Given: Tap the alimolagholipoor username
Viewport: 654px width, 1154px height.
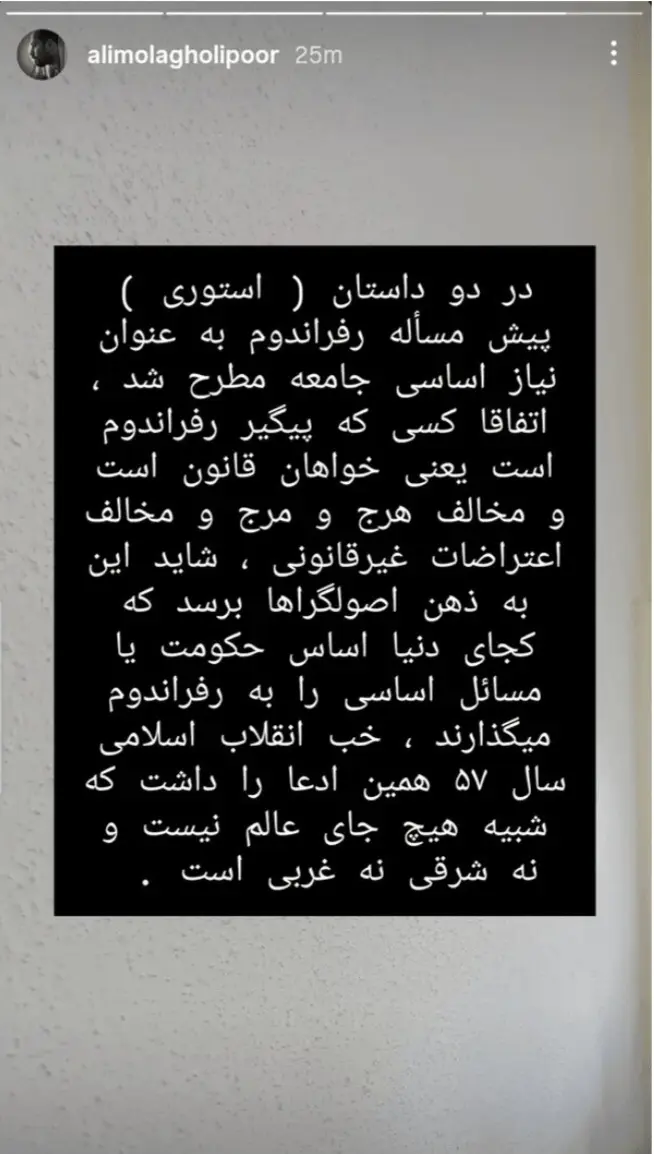Looking at the screenshot, I should coord(183,56).
